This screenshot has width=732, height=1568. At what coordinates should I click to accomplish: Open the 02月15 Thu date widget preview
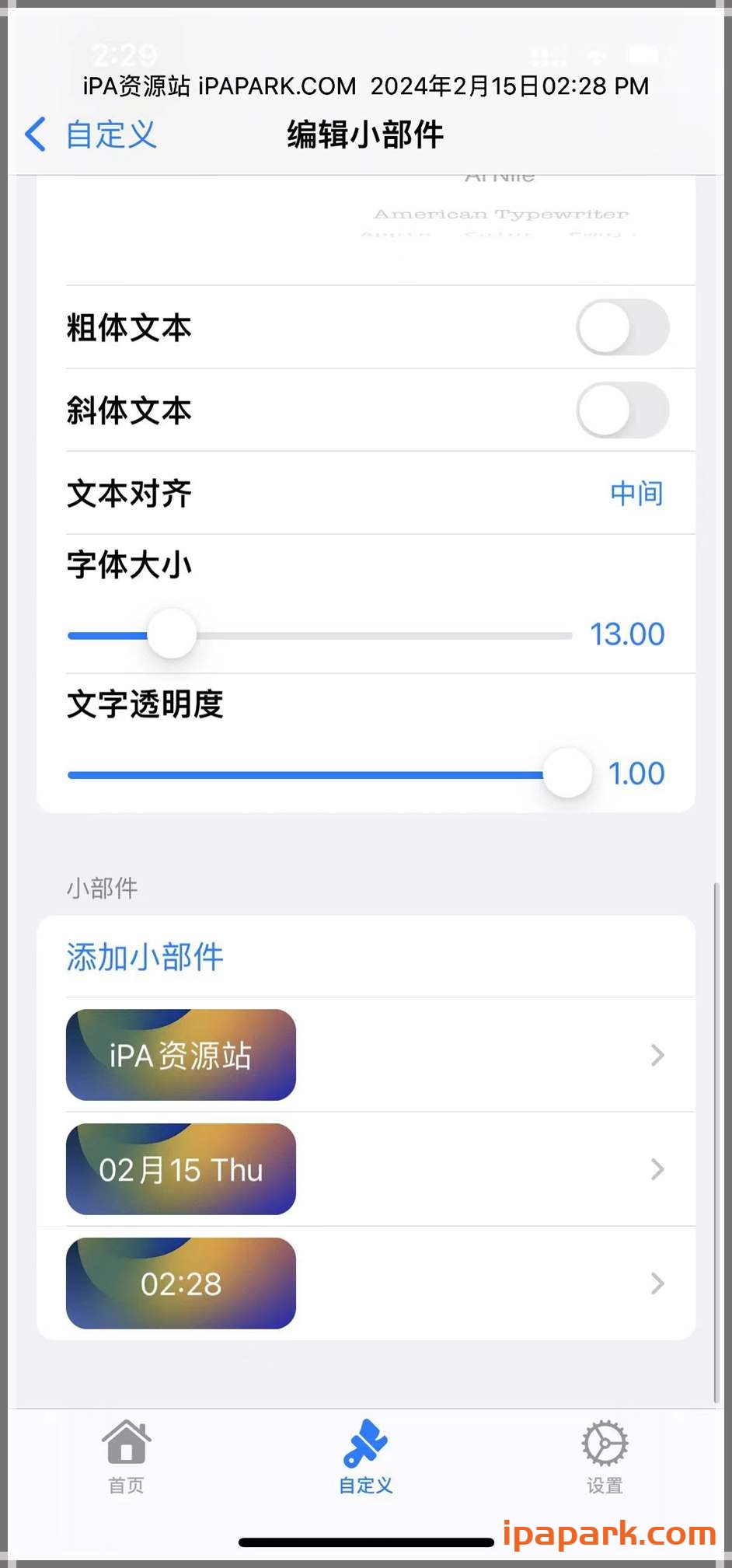point(180,1170)
